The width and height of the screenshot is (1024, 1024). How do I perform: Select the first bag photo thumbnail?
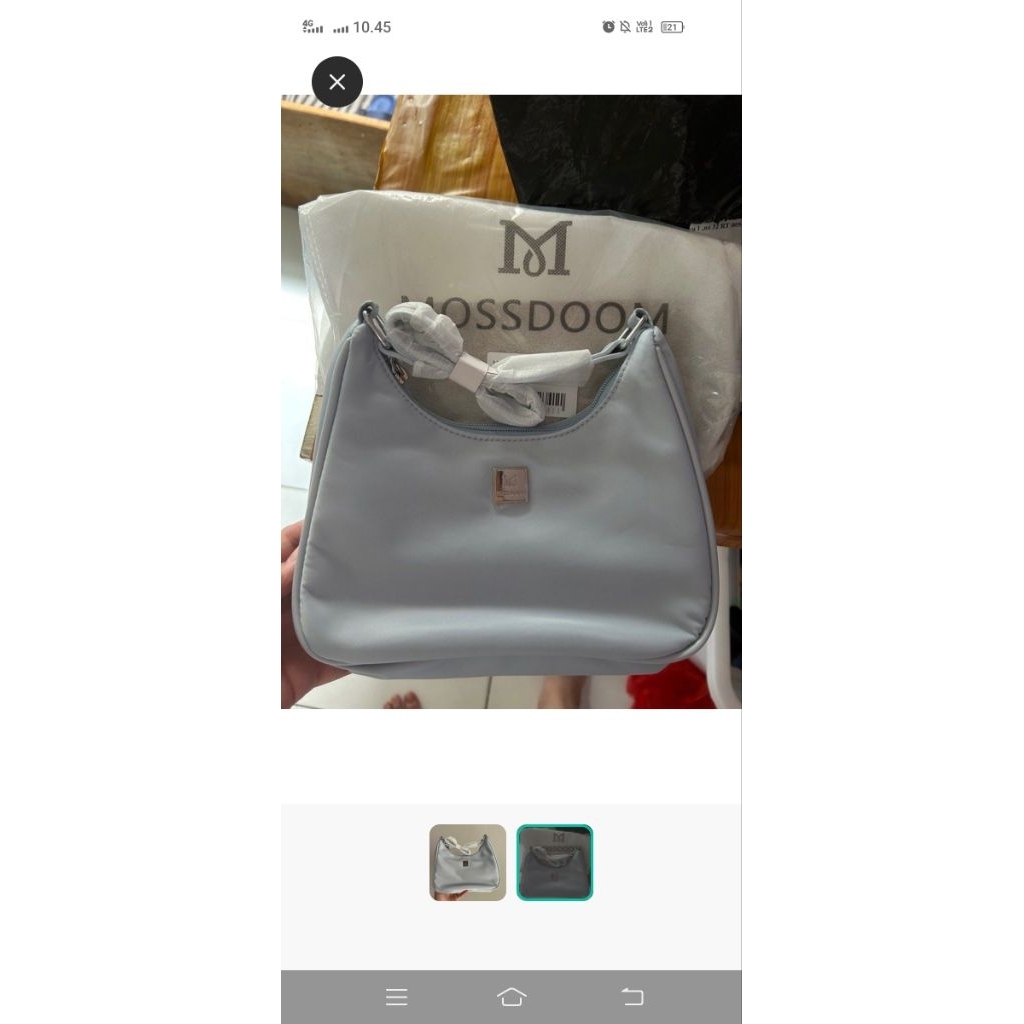(468, 862)
